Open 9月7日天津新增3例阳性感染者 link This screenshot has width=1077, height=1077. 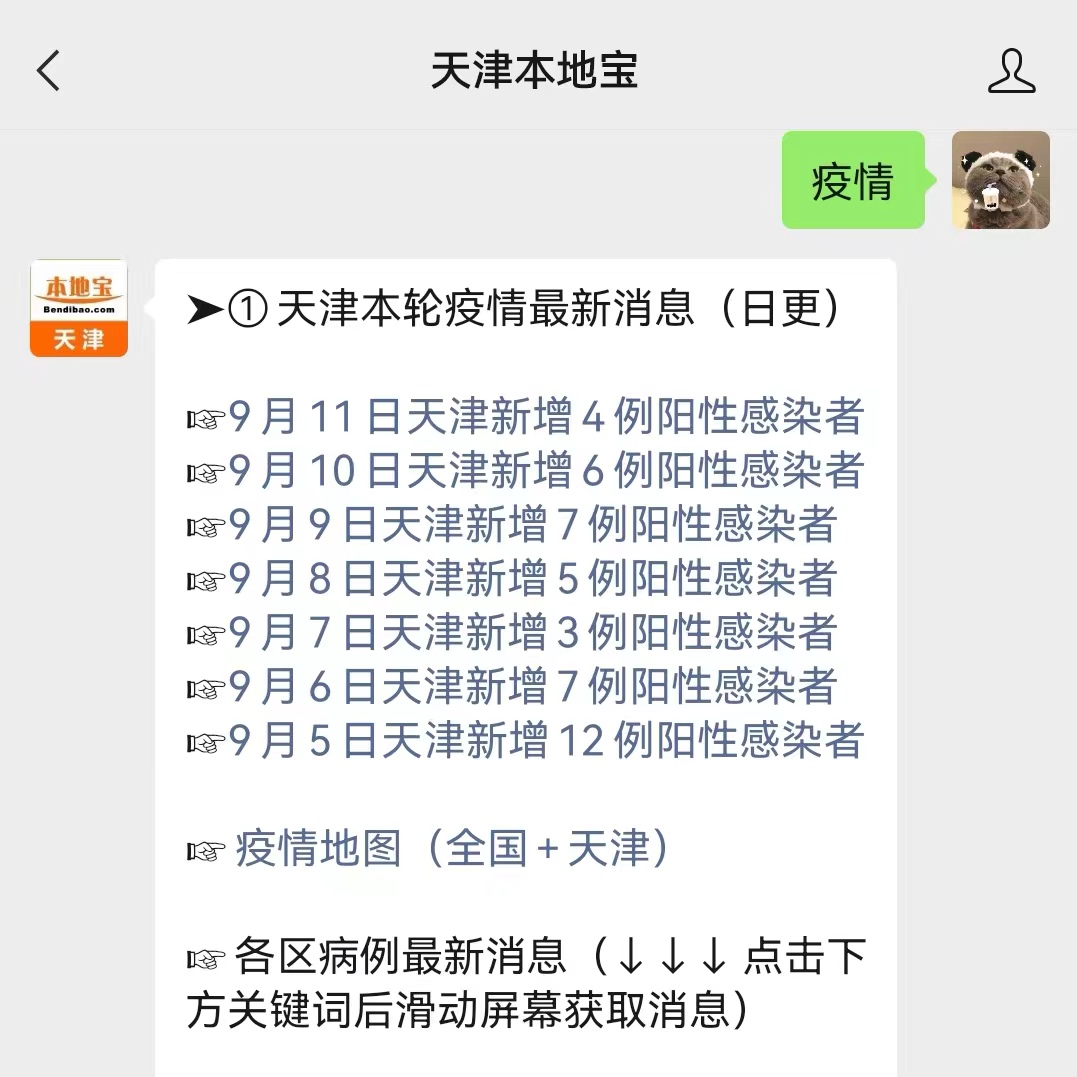532,633
